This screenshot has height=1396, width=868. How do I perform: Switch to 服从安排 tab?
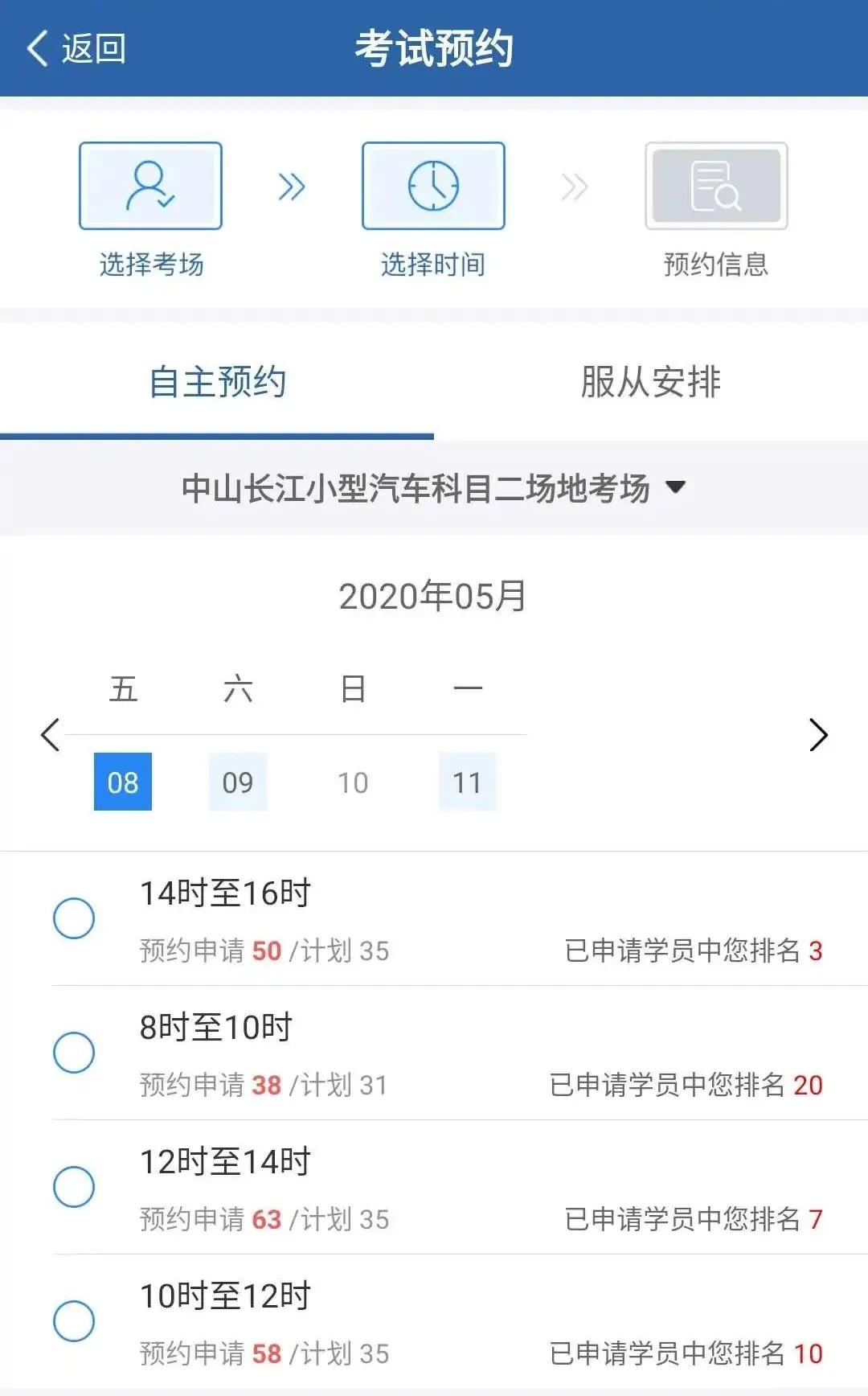pyautogui.click(x=651, y=382)
